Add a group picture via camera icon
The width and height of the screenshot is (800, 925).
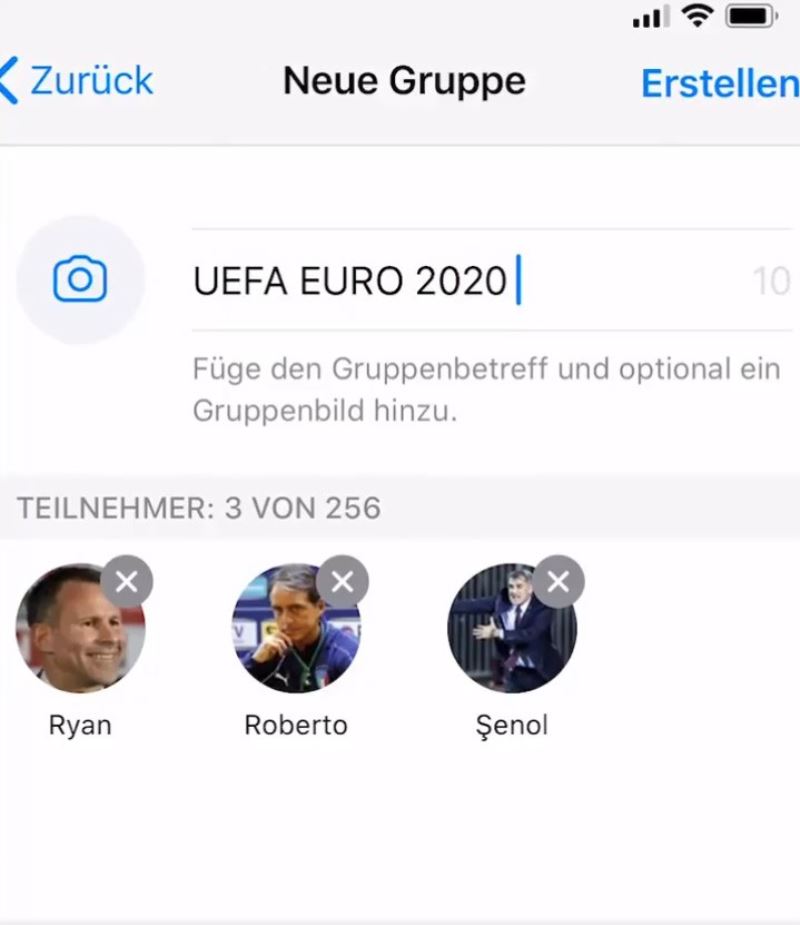80,279
